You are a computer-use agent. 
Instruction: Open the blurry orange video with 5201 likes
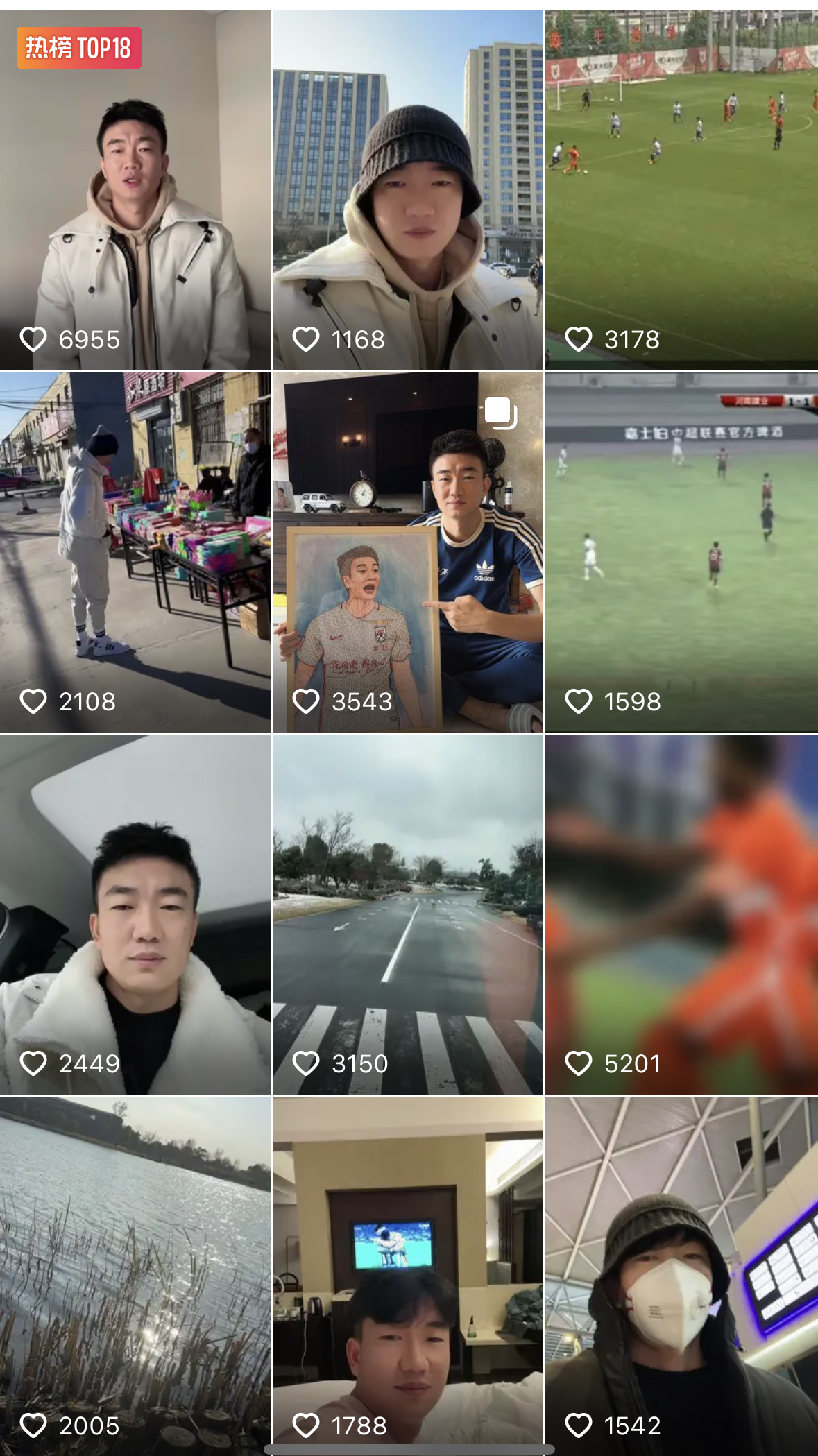pos(681,914)
